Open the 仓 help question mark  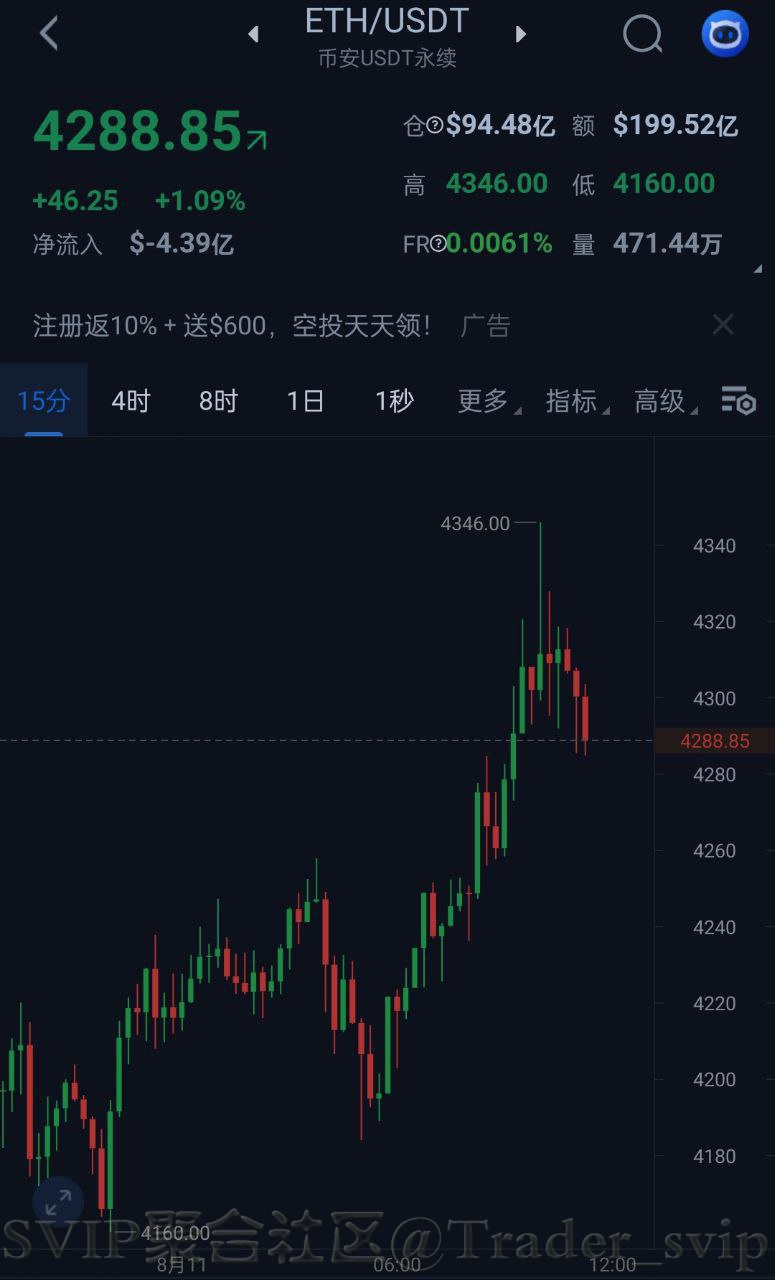[x=435, y=125]
